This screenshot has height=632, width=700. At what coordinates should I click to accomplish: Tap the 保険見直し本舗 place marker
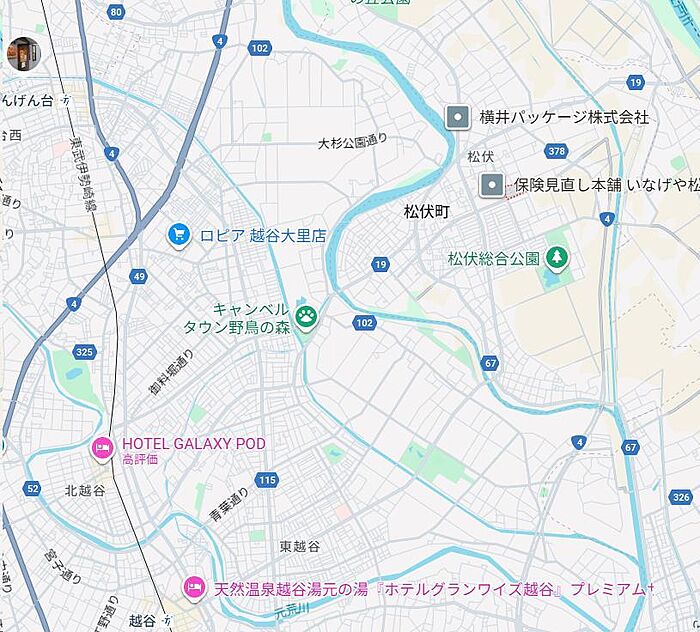point(492,185)
